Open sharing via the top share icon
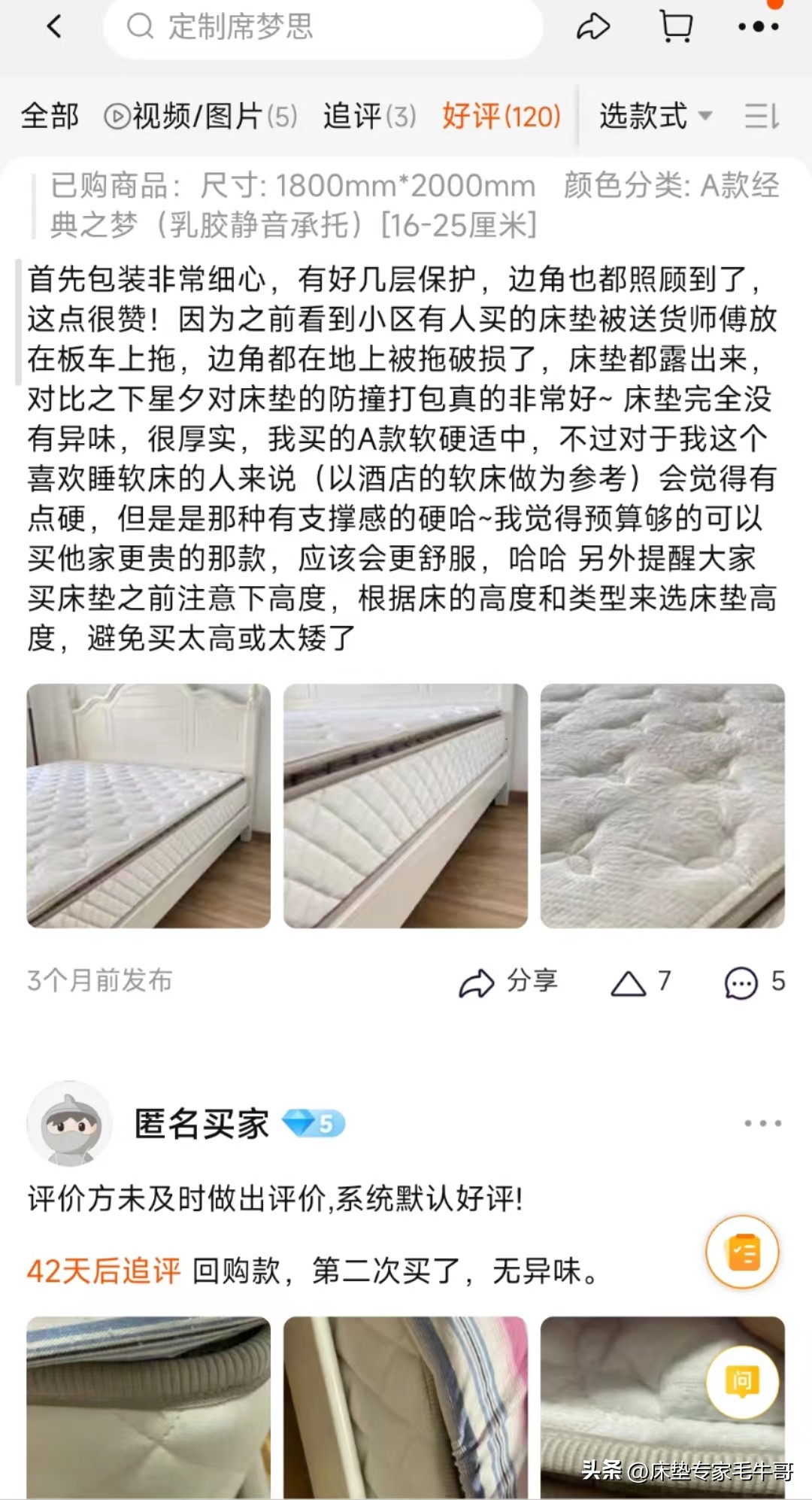This screenshot has height=1500, width=812. coord(593,26)
